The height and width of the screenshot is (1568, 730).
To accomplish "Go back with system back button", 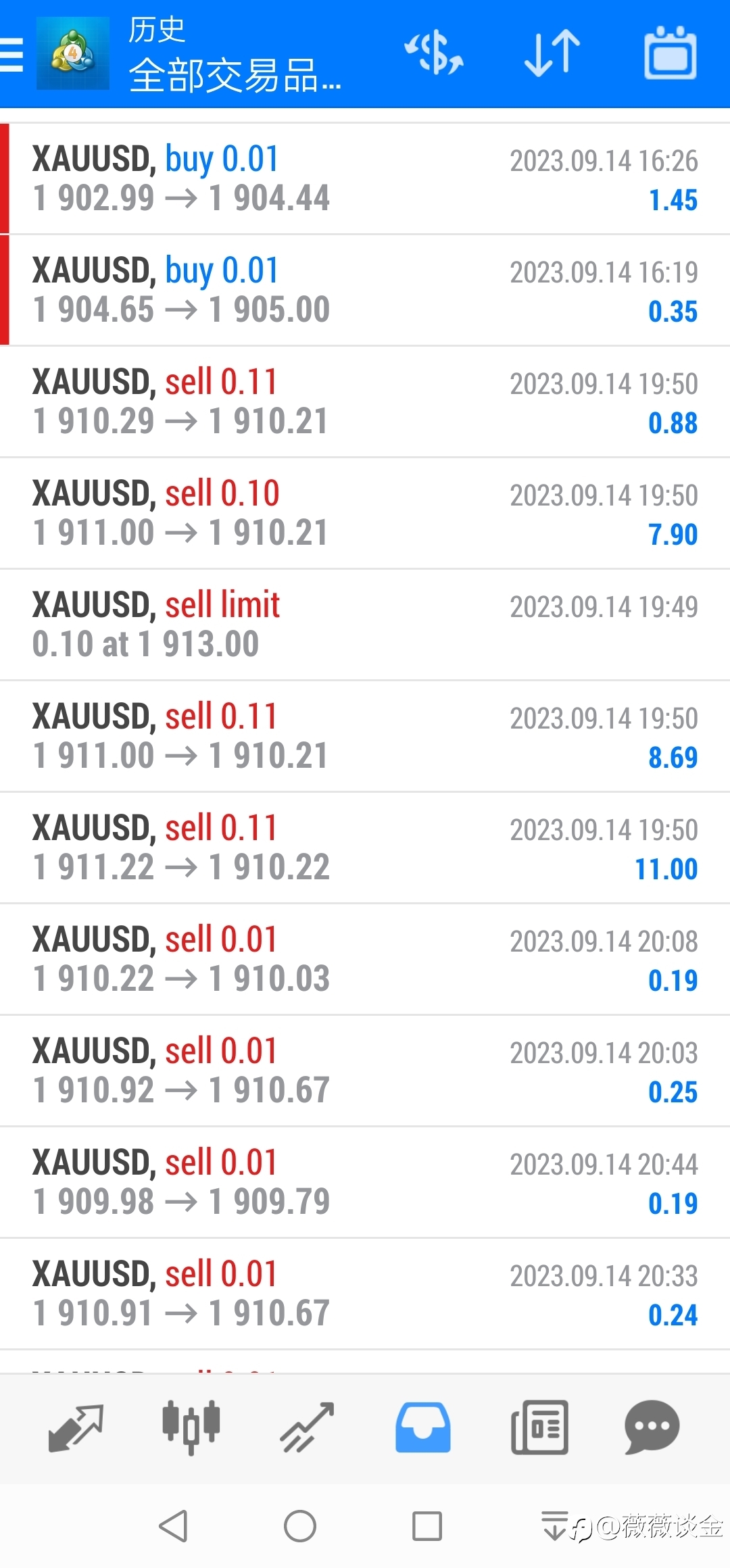I will click(x=173, y=1526).
